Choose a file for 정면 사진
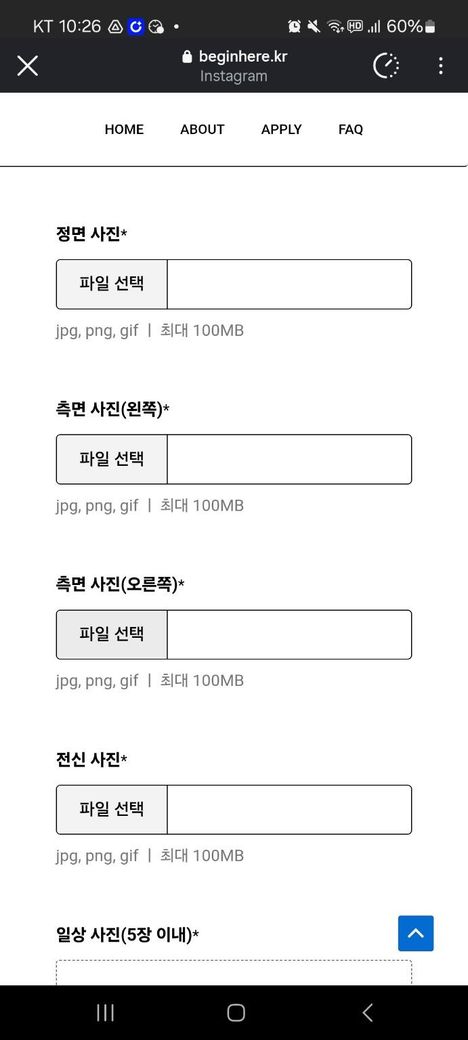The width and height of the screenshot is (468, 1040). pos(111,284)
